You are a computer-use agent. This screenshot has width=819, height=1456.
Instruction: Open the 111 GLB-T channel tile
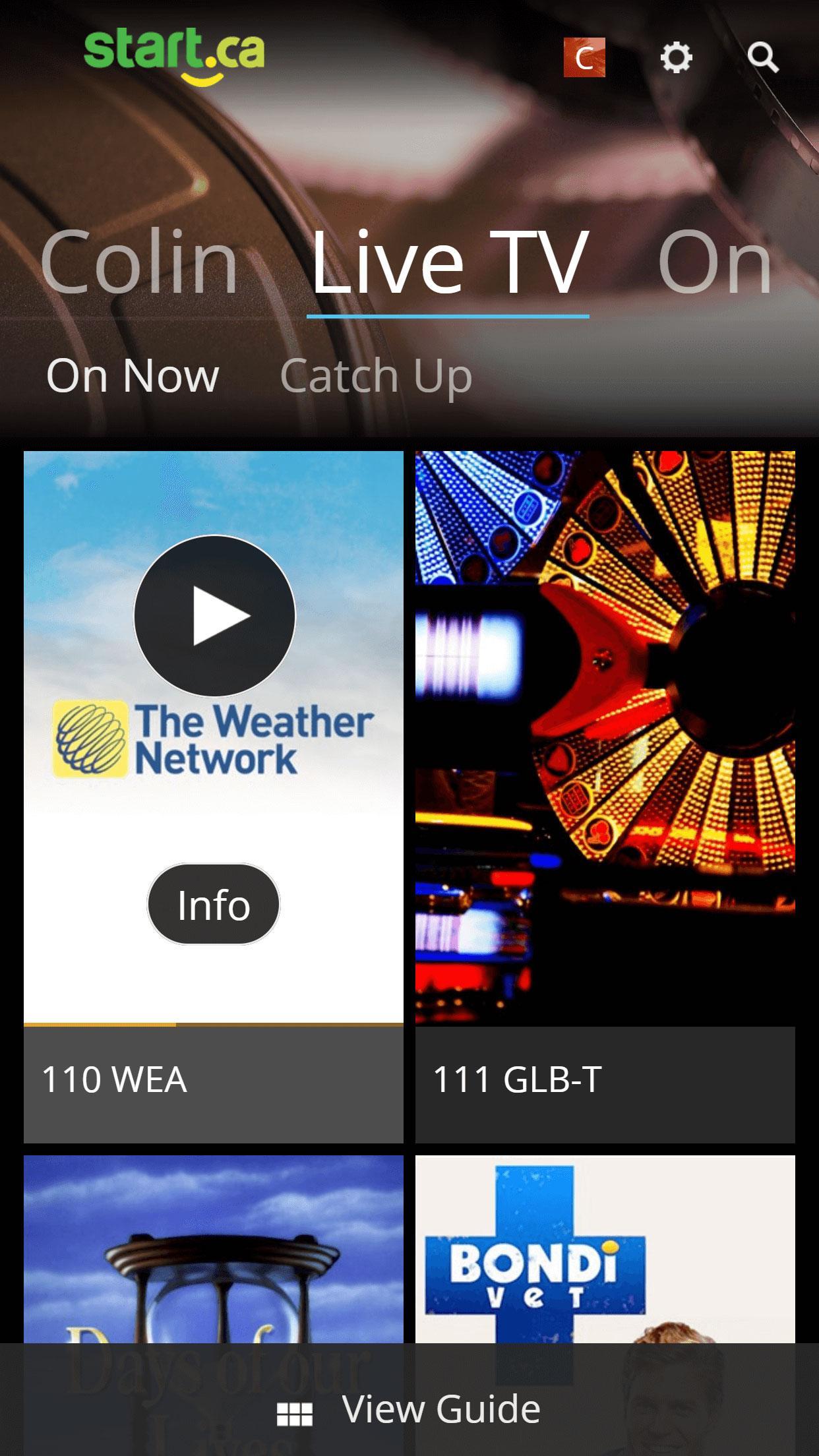tap(605, 791)
